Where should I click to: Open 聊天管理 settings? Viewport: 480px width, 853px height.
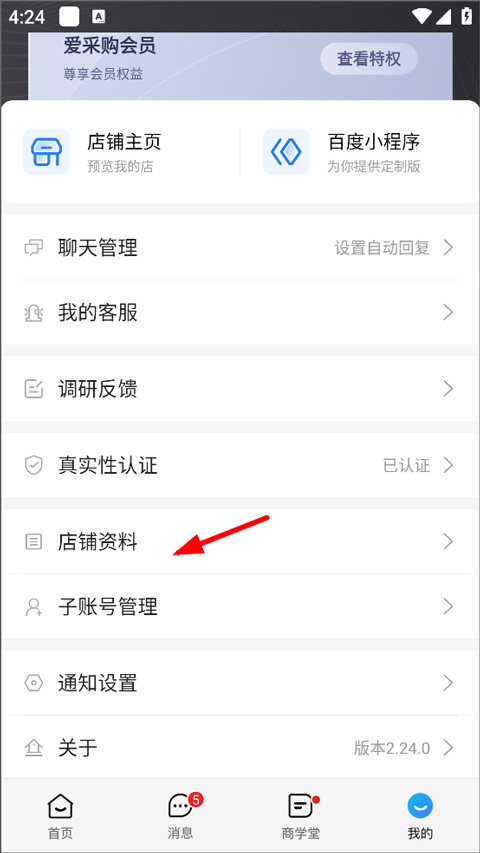point(240,248)
